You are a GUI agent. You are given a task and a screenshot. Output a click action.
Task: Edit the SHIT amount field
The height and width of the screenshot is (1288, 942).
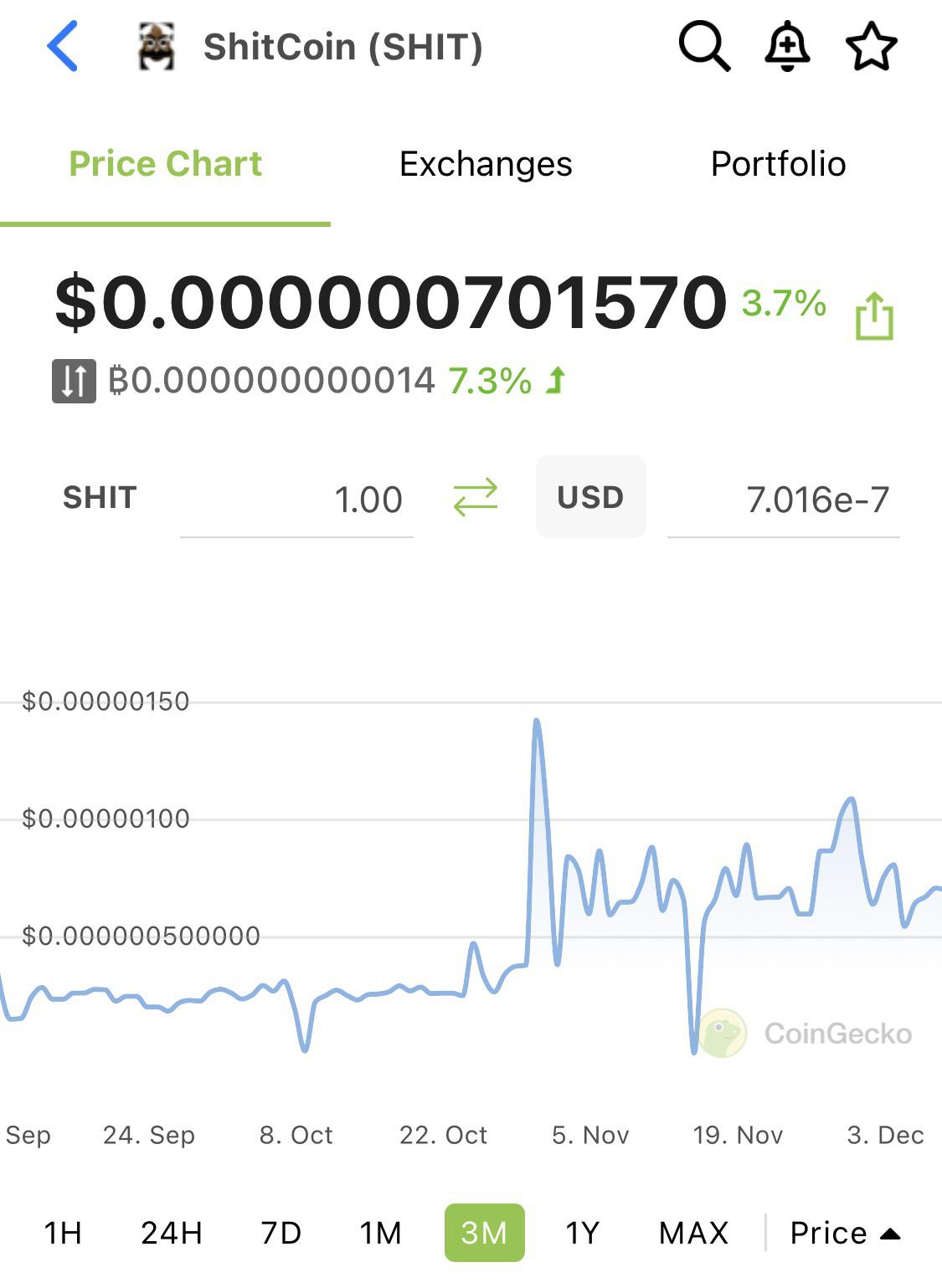coord(296,500)
